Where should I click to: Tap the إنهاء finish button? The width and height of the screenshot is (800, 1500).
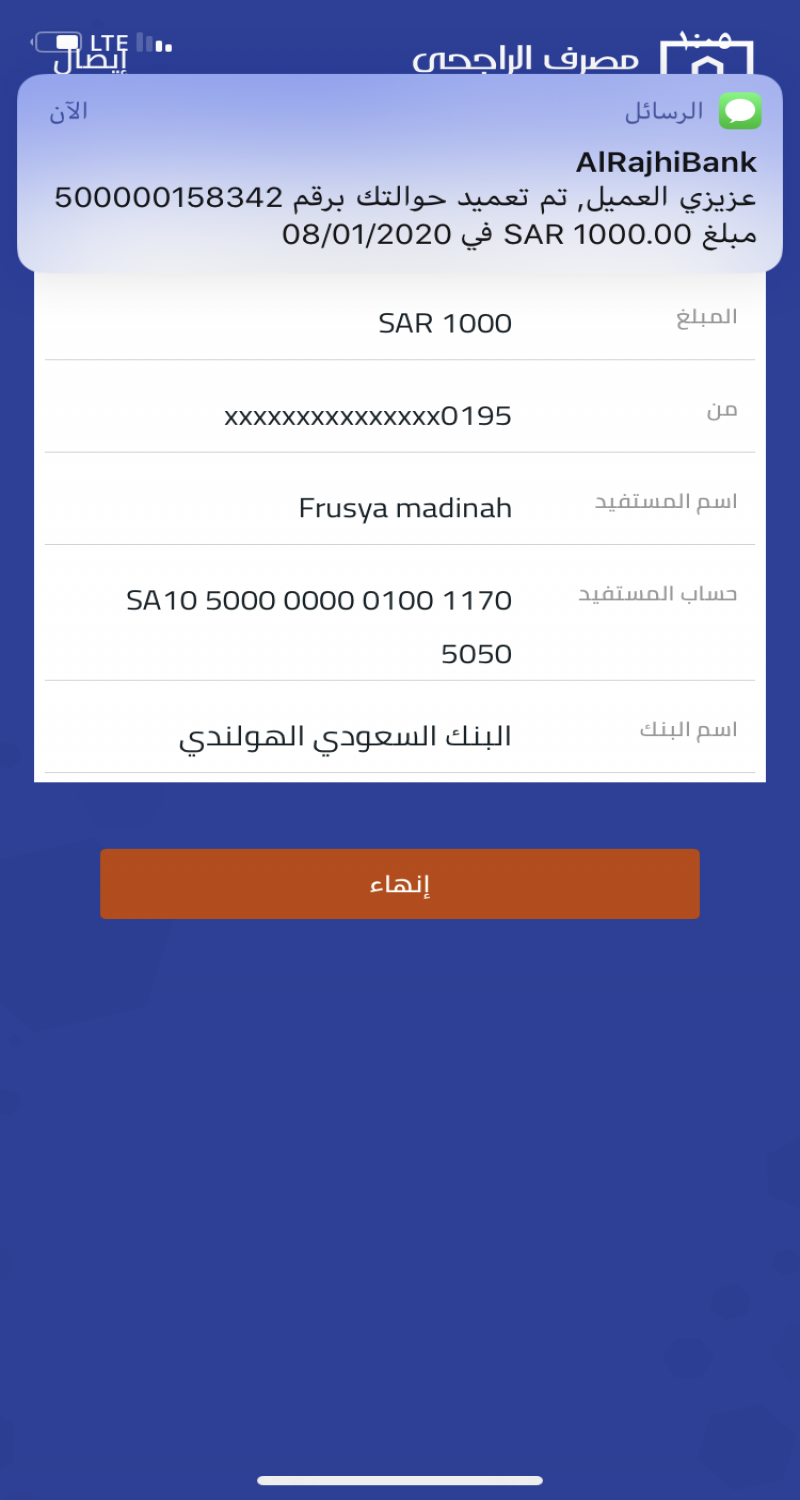pyautogui.click(x=399, y=884)
